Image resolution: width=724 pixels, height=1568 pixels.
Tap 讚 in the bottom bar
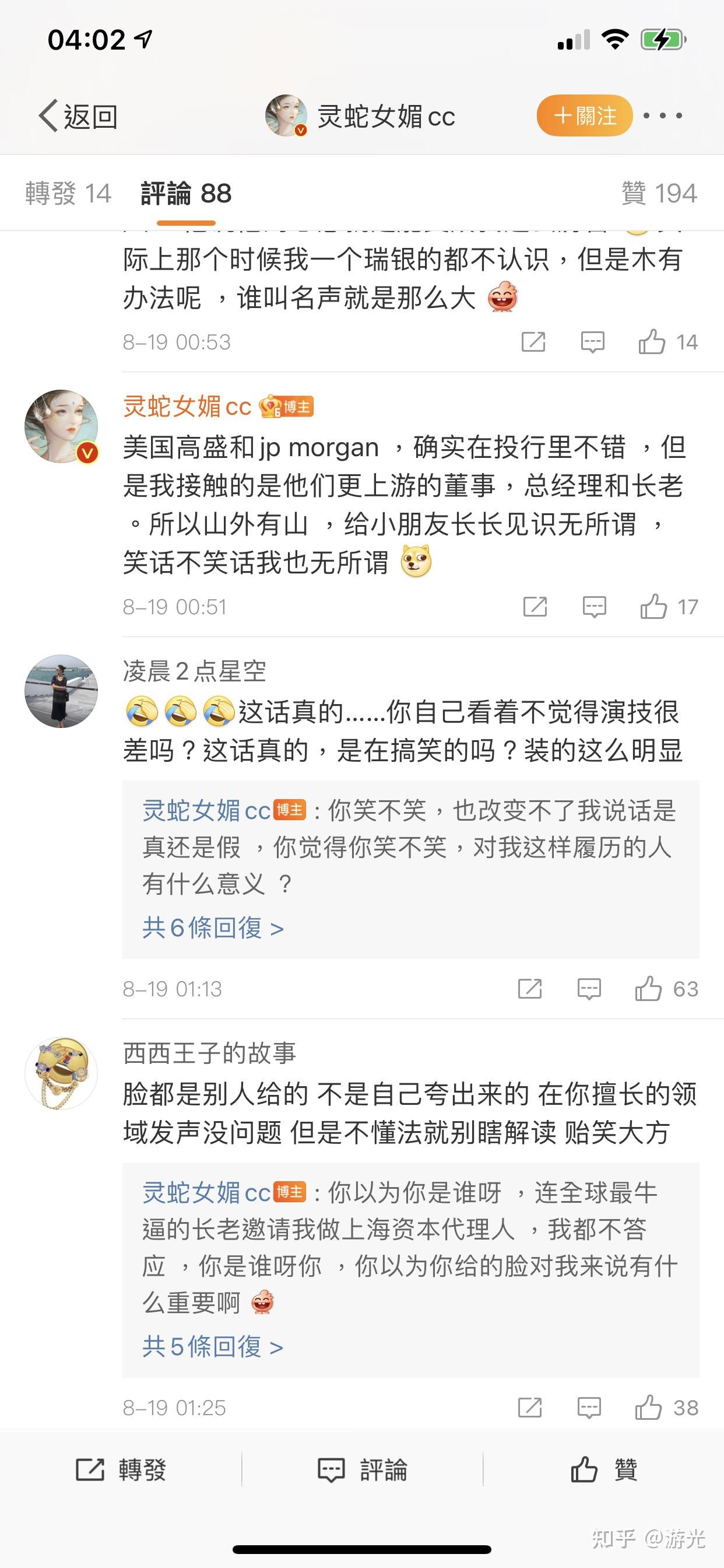point(603,1470)
